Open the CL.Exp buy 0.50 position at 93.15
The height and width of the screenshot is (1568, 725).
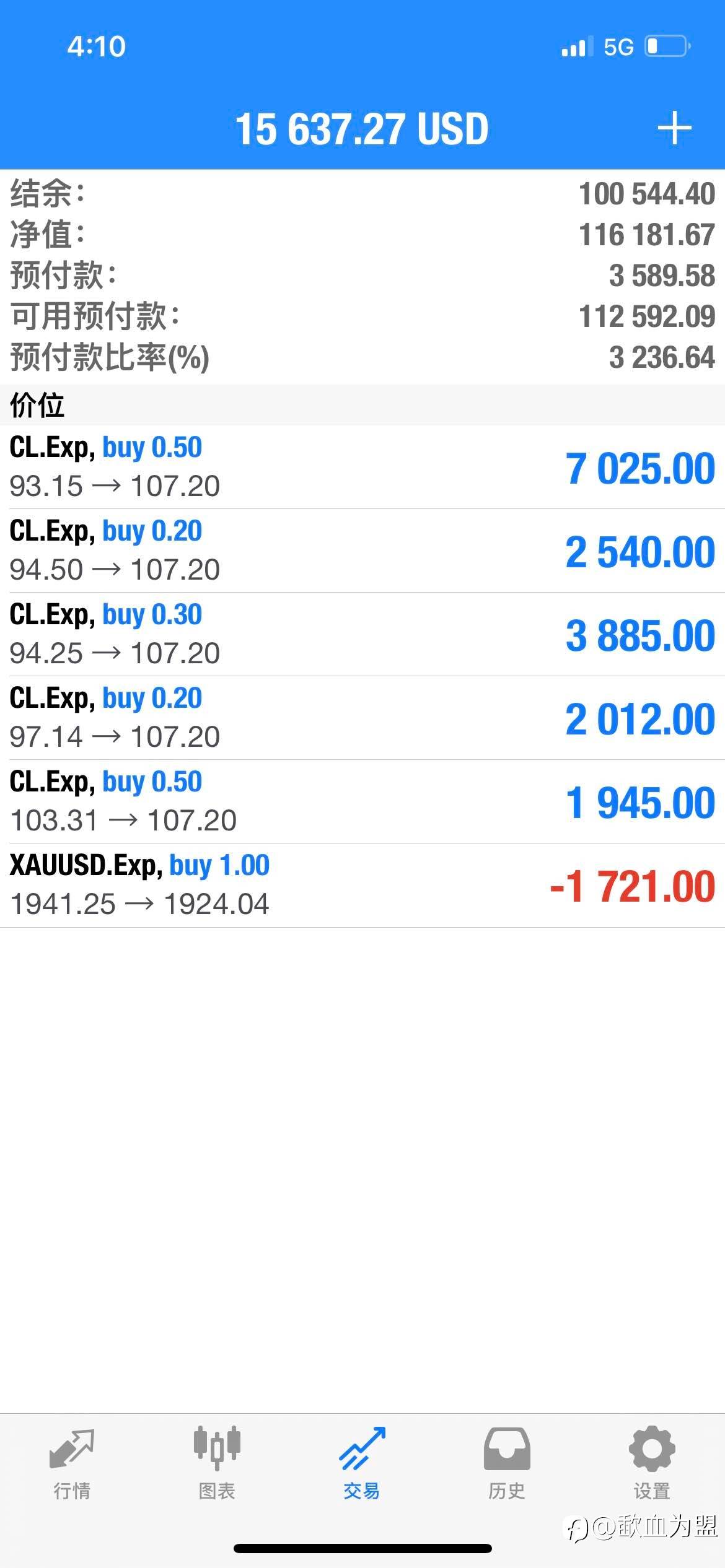tap(362, 467)
